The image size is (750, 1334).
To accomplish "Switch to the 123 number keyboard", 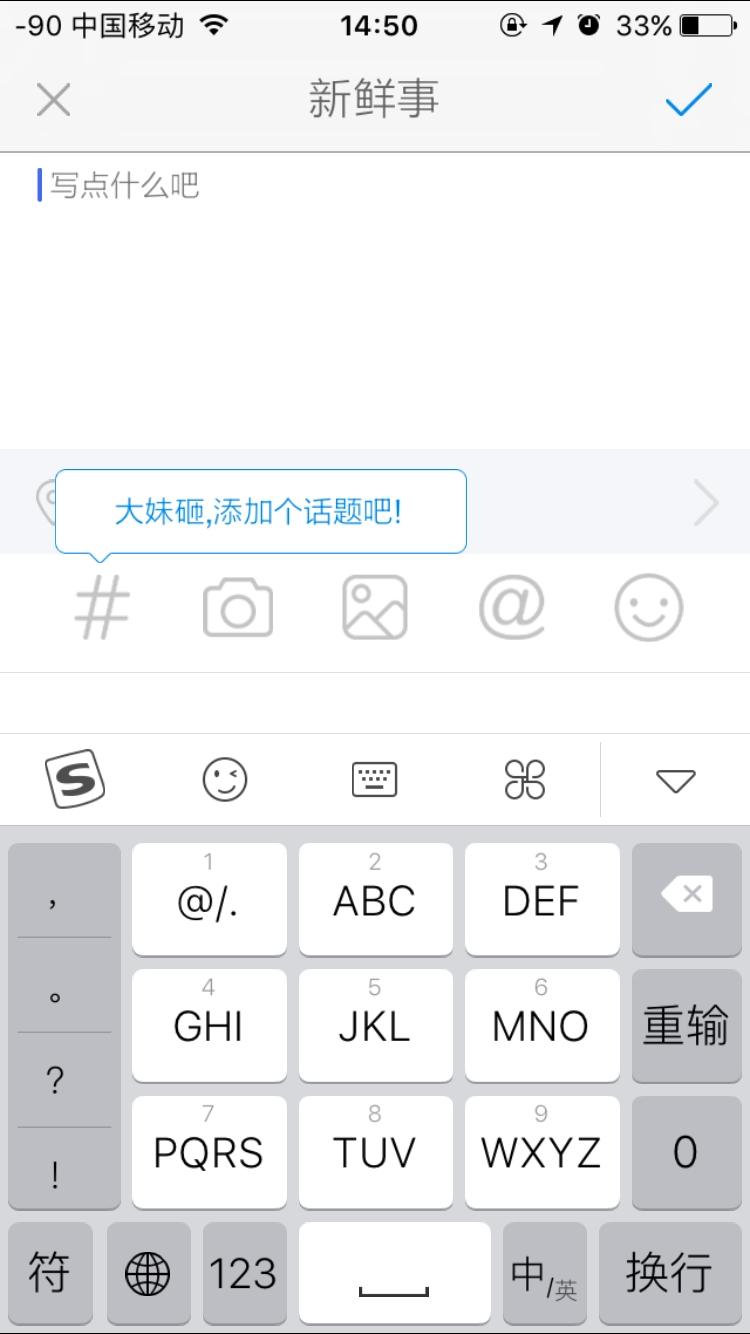I will tap(243, 1273).
